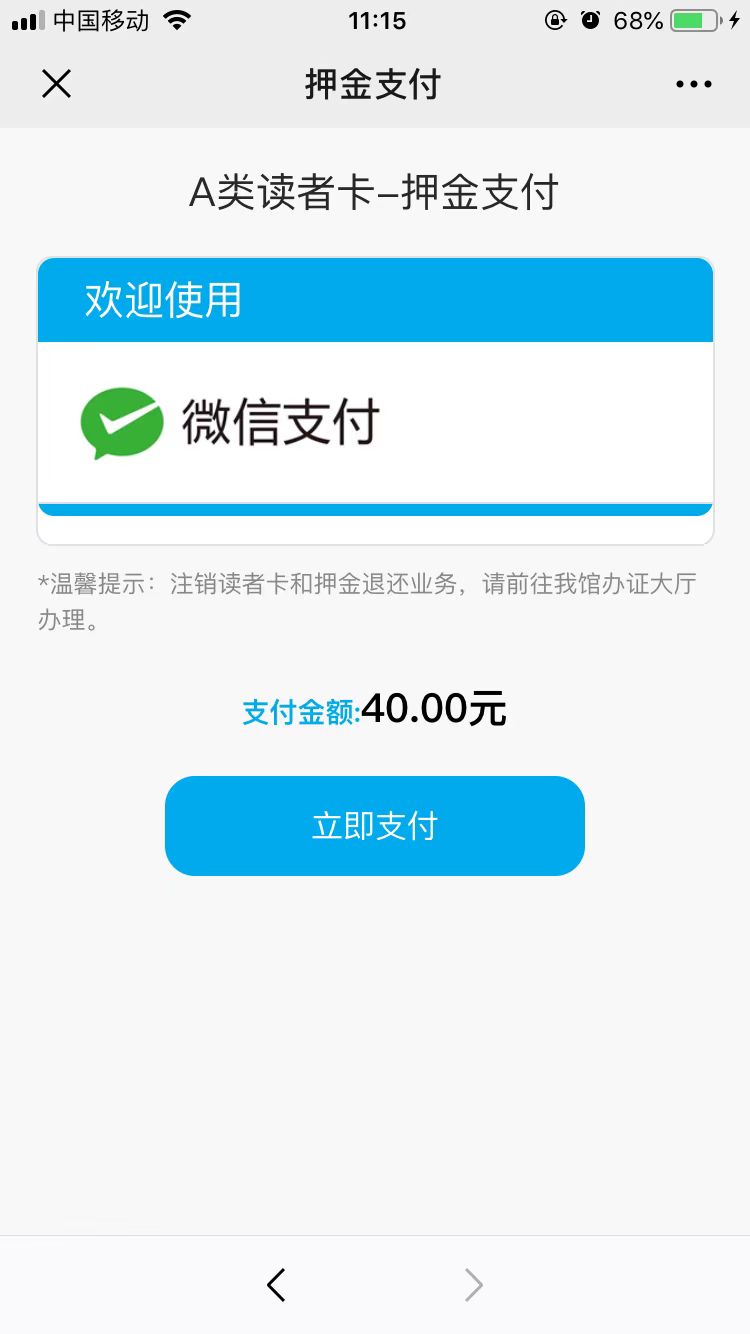Close the 押金支付 page

pos(57,84)
